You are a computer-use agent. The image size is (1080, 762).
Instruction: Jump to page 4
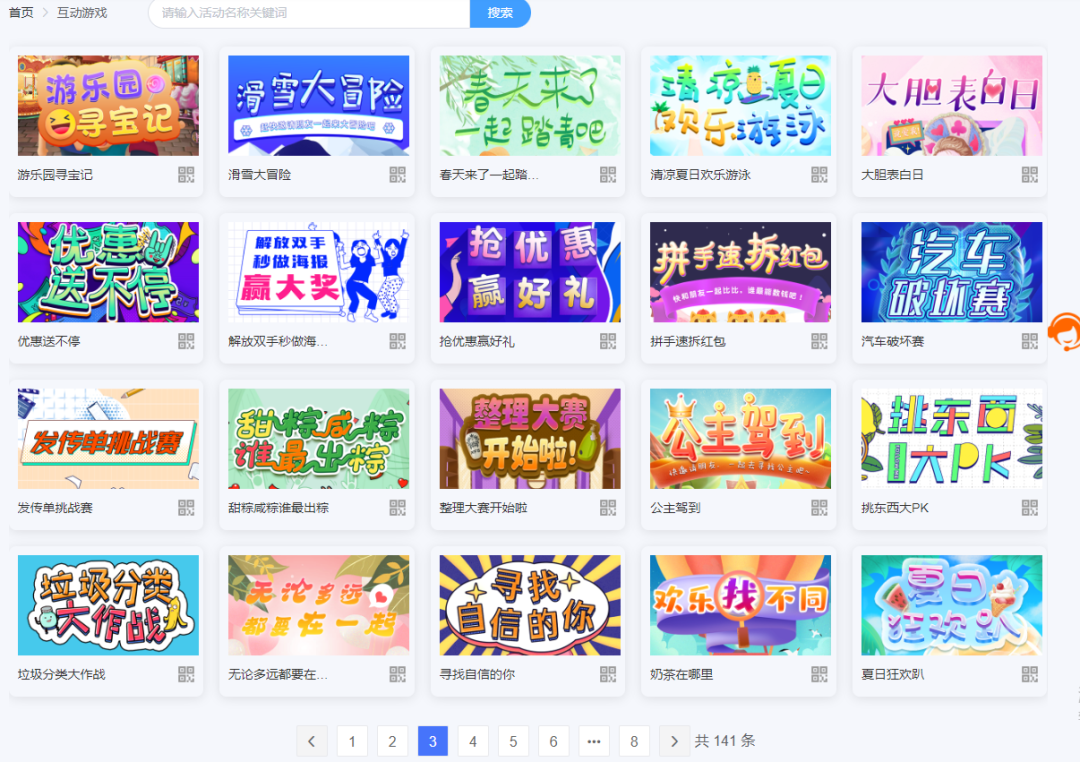(473, 741)
